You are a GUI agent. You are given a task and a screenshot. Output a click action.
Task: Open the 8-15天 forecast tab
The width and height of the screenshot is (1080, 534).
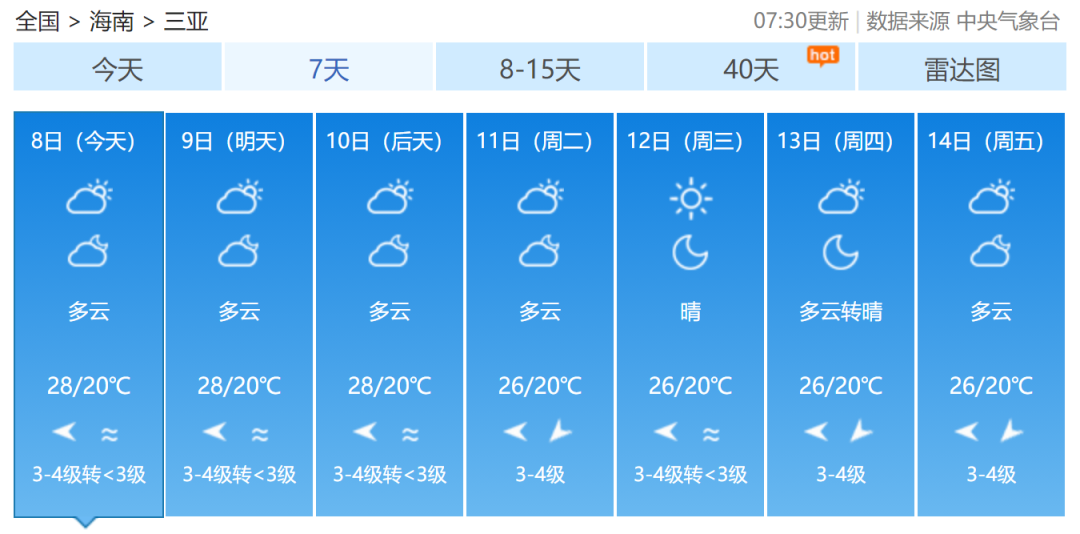[540, 69]
